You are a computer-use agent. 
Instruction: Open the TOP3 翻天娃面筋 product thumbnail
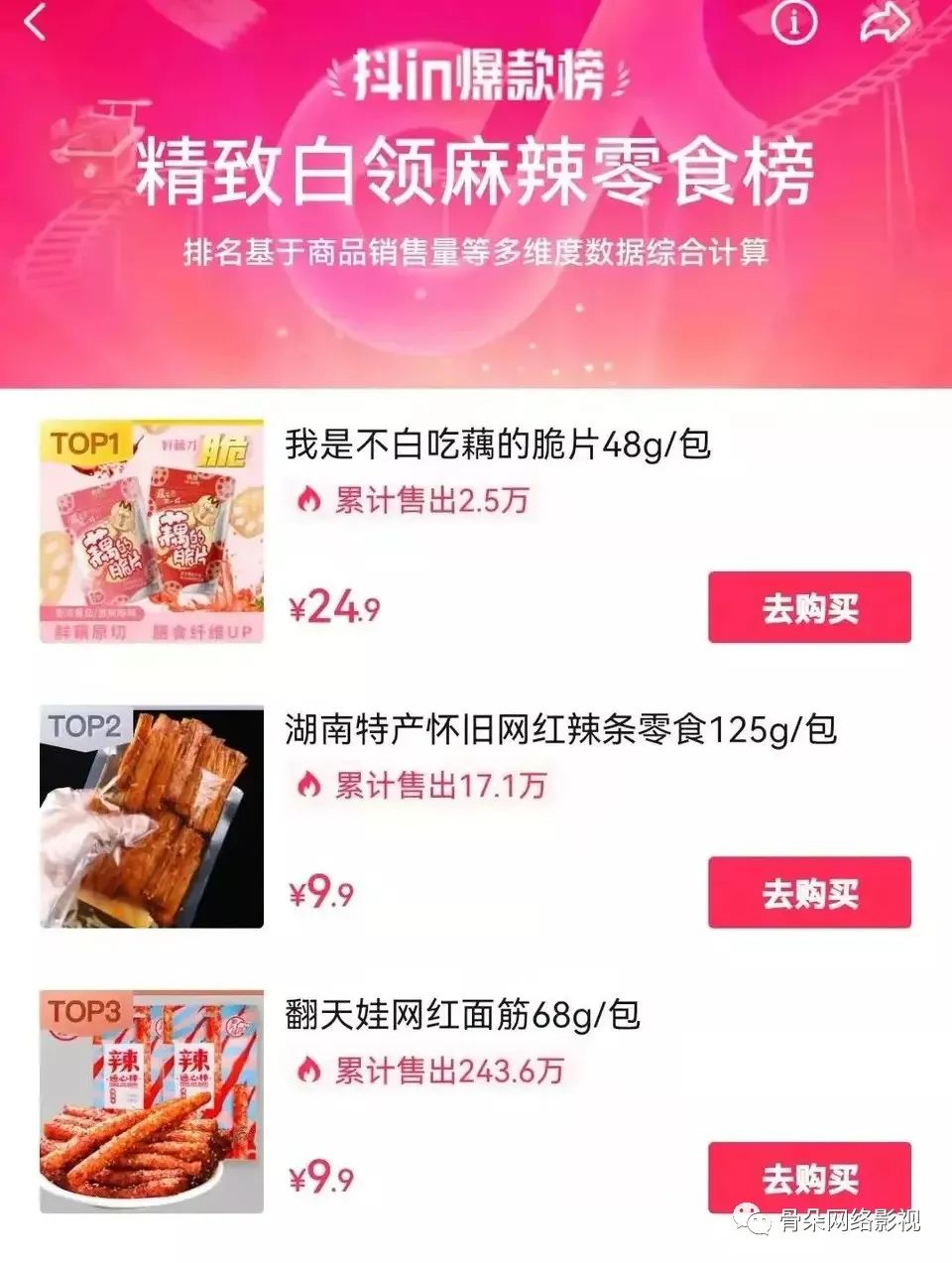(152, 1101)
